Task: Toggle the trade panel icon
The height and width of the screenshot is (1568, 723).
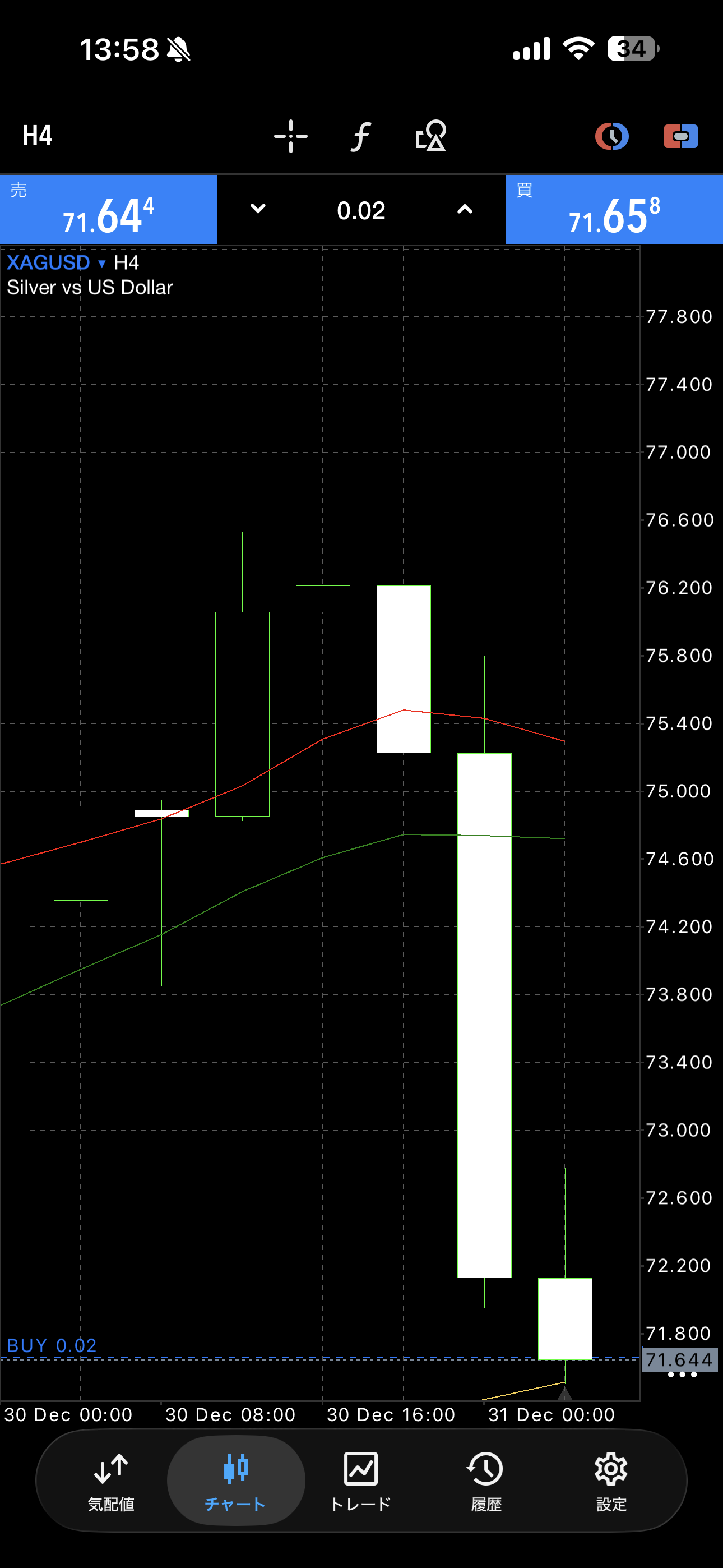Action: point(680,136)
